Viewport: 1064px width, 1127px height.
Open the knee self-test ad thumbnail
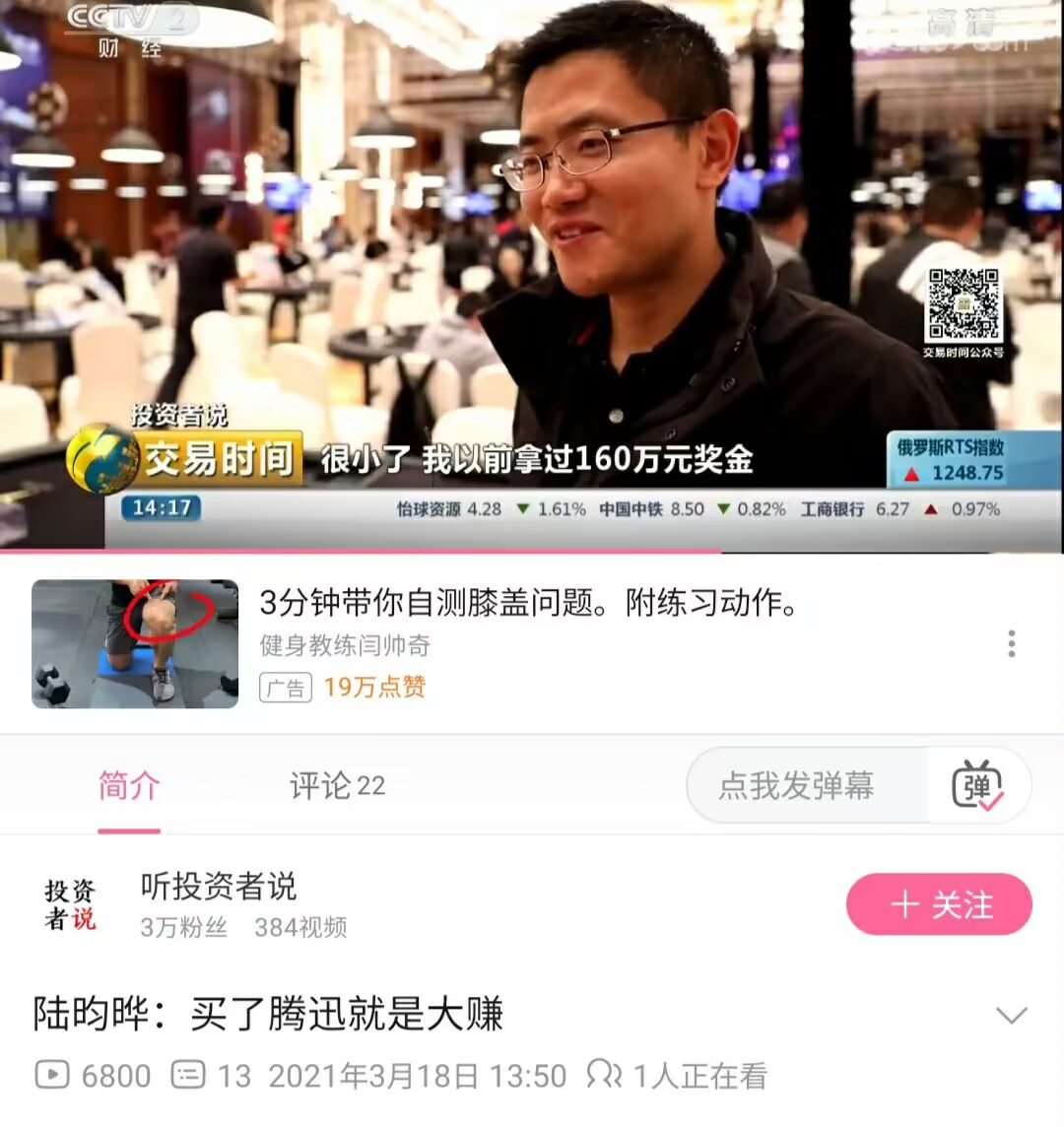point(135,644)
